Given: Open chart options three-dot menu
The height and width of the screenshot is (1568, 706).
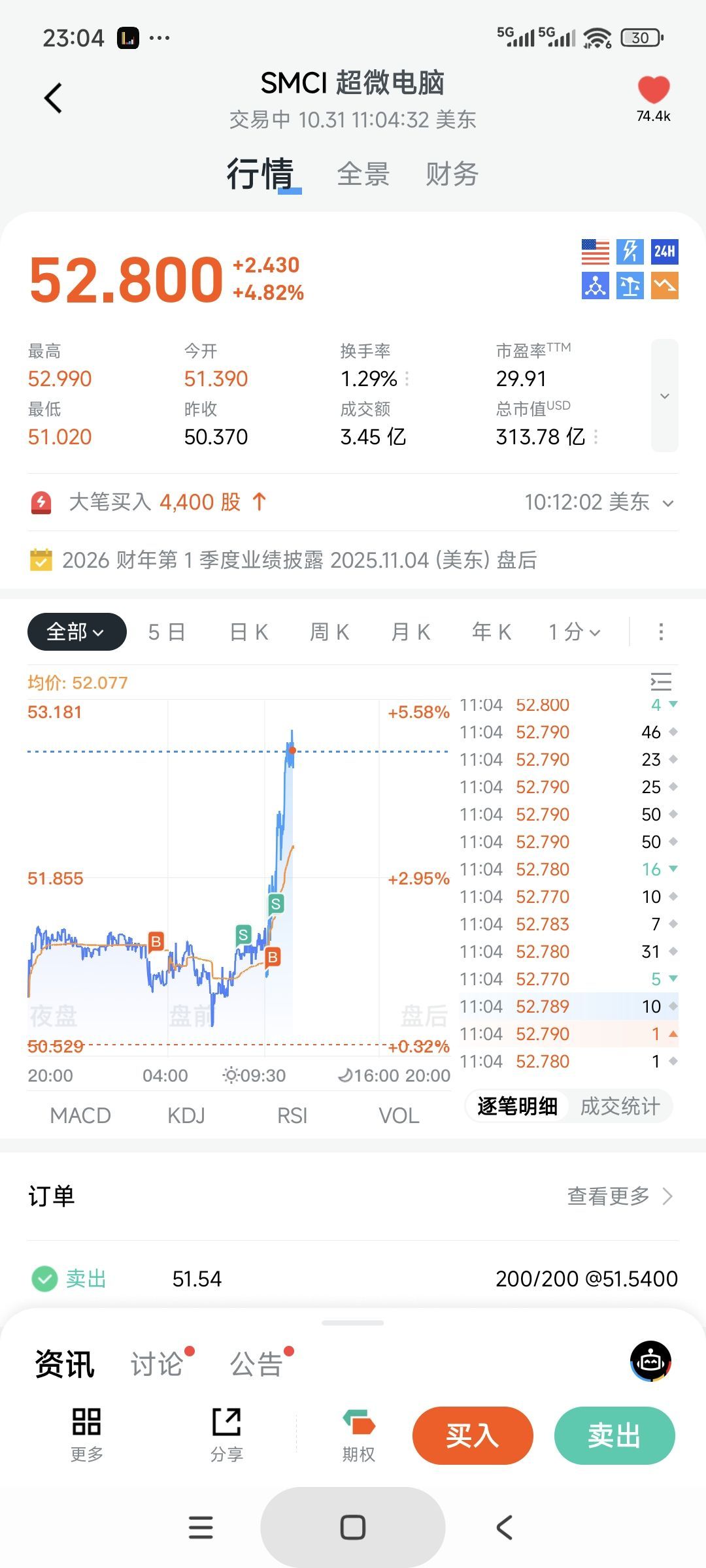Looking at the screenshot, I should click(x=661, y=632).
